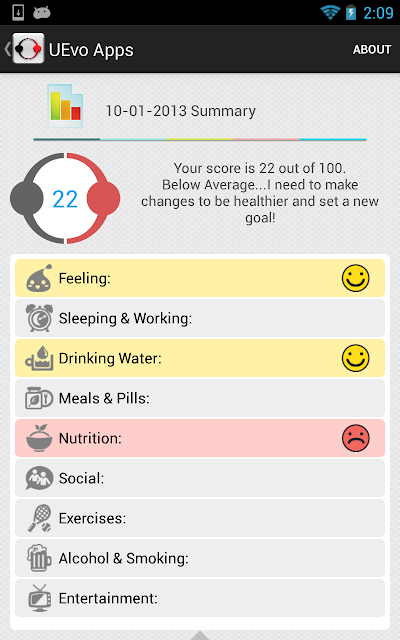This screenshot has width=400, height=640.
Task: Open Alcohol & Smoking row
Action: point(200,558)
